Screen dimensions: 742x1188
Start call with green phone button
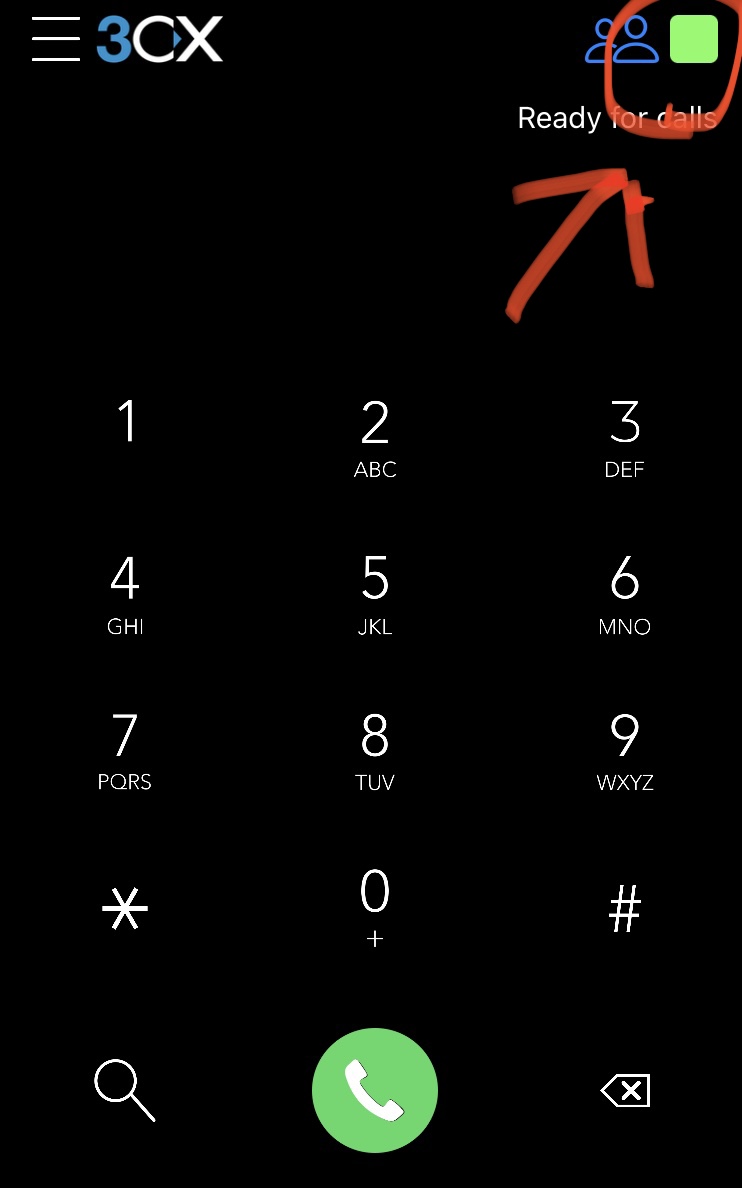[375, 1090]
